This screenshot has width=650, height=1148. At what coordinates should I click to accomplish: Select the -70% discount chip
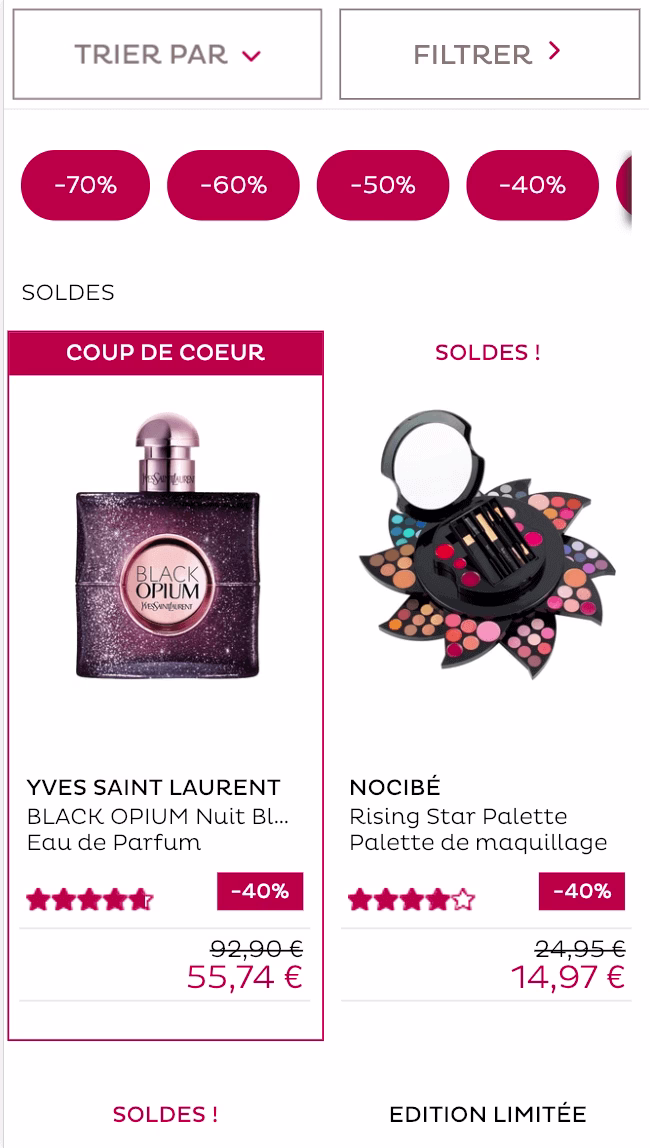coord(85,185)
